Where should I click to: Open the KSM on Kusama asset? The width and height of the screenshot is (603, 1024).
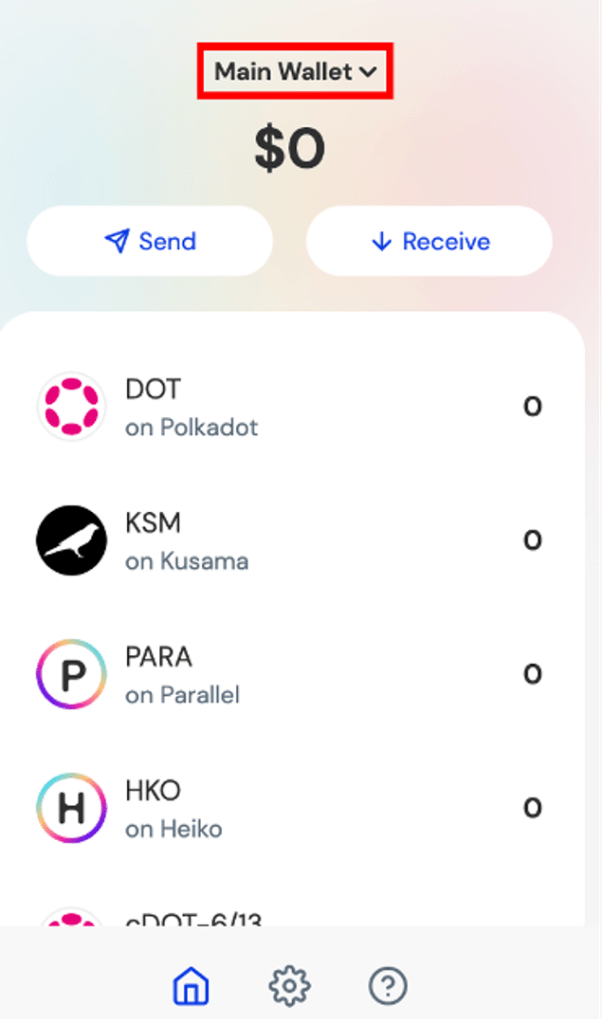(x=290, y=541)
